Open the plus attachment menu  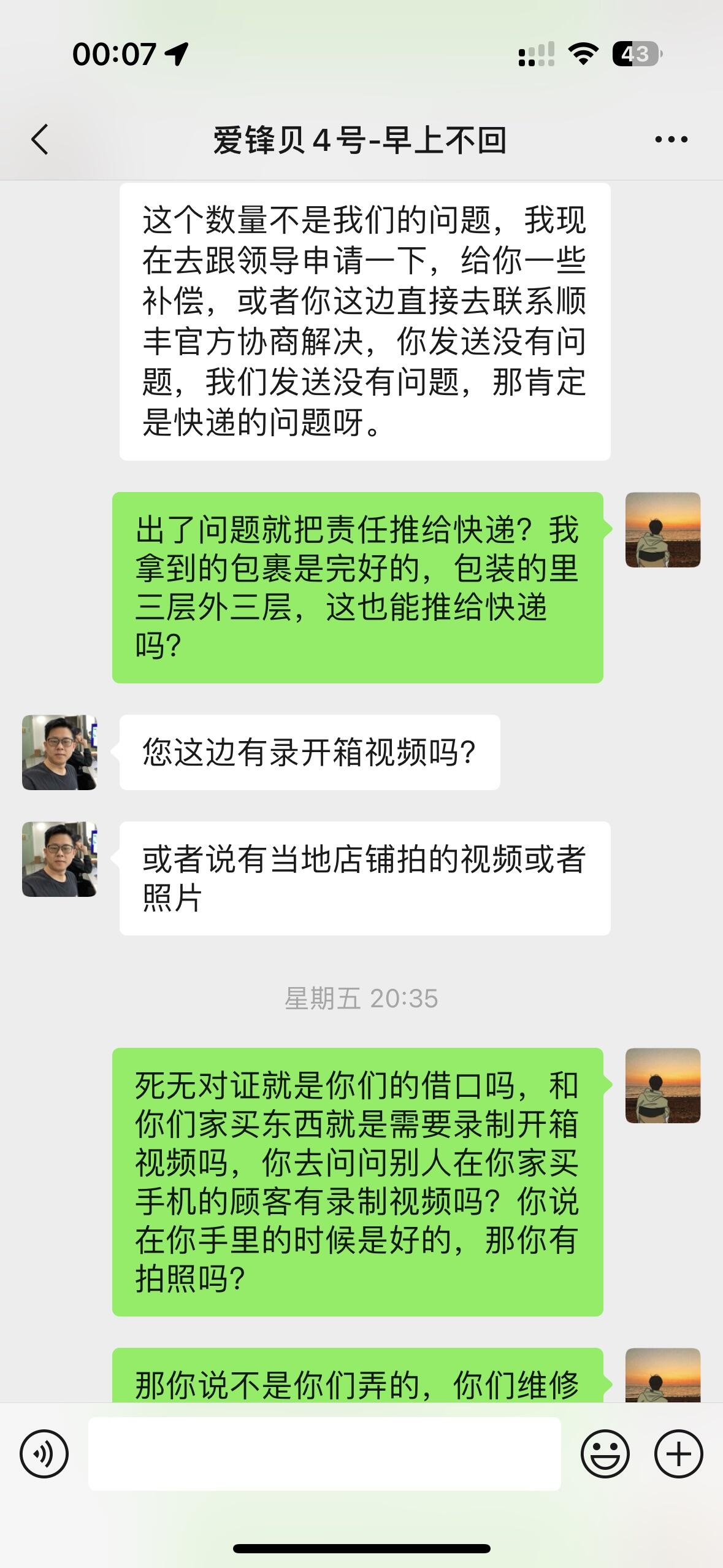pos(678,1454)
